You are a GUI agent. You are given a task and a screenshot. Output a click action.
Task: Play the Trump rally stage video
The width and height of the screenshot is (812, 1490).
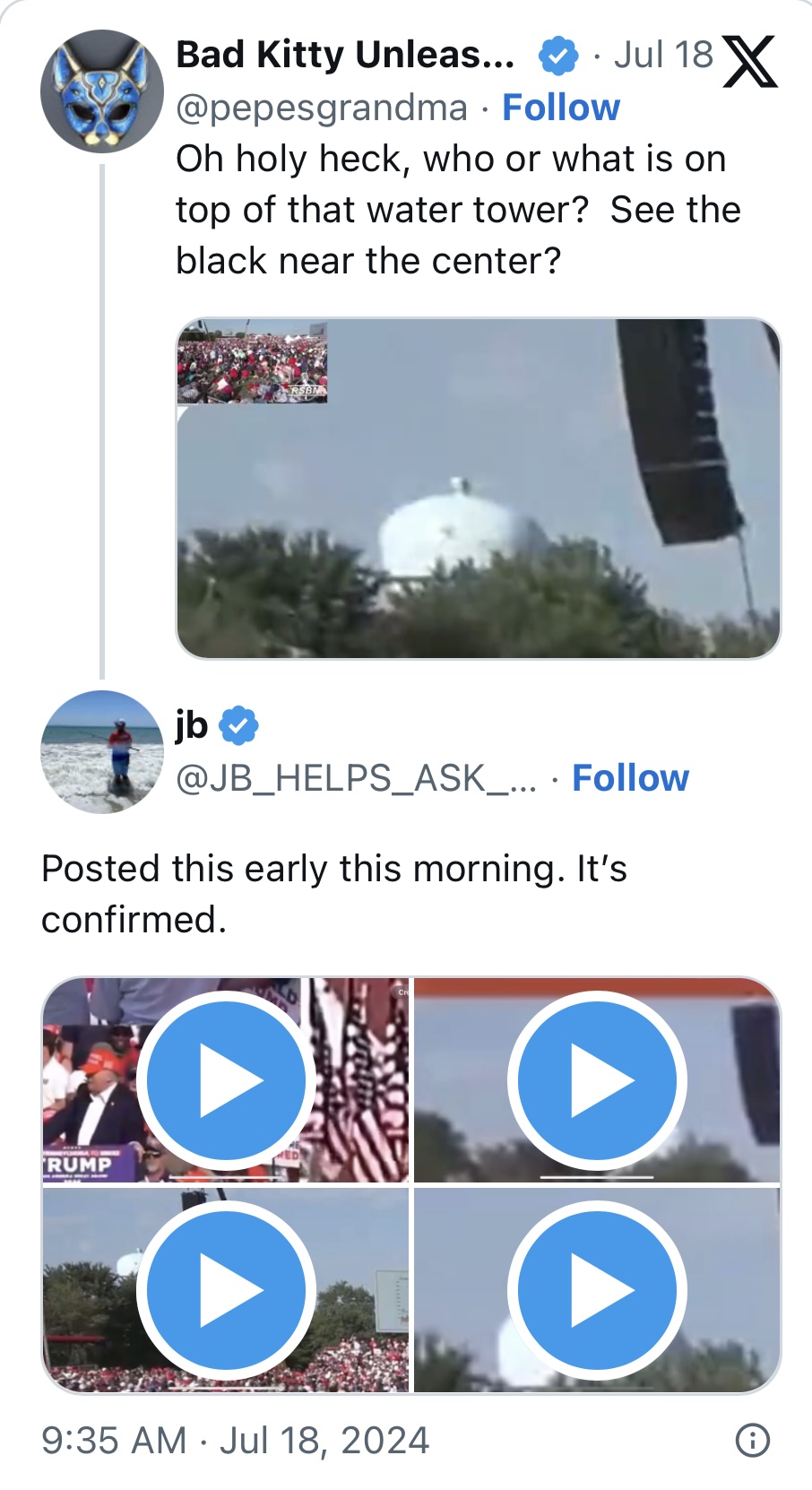(226, 1080)
